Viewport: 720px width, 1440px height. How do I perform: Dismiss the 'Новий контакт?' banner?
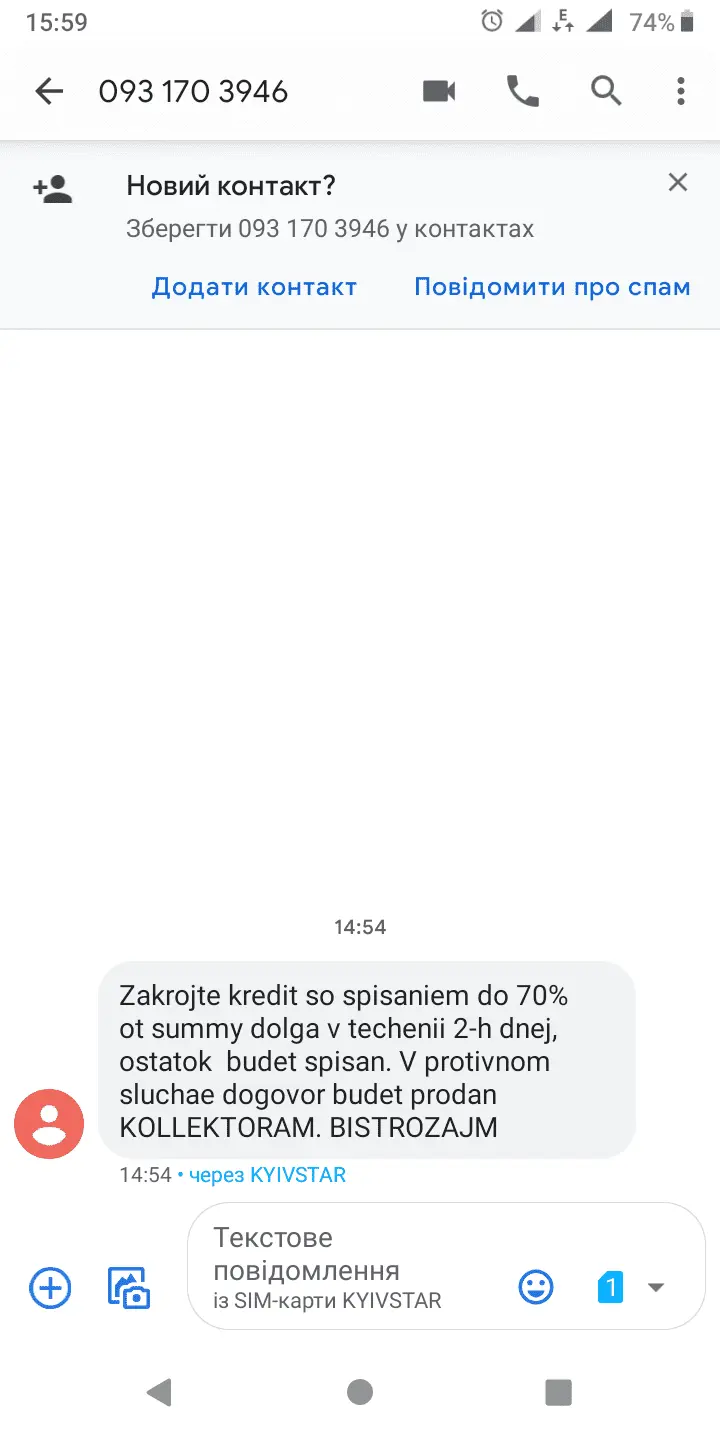tap(678, 182)
